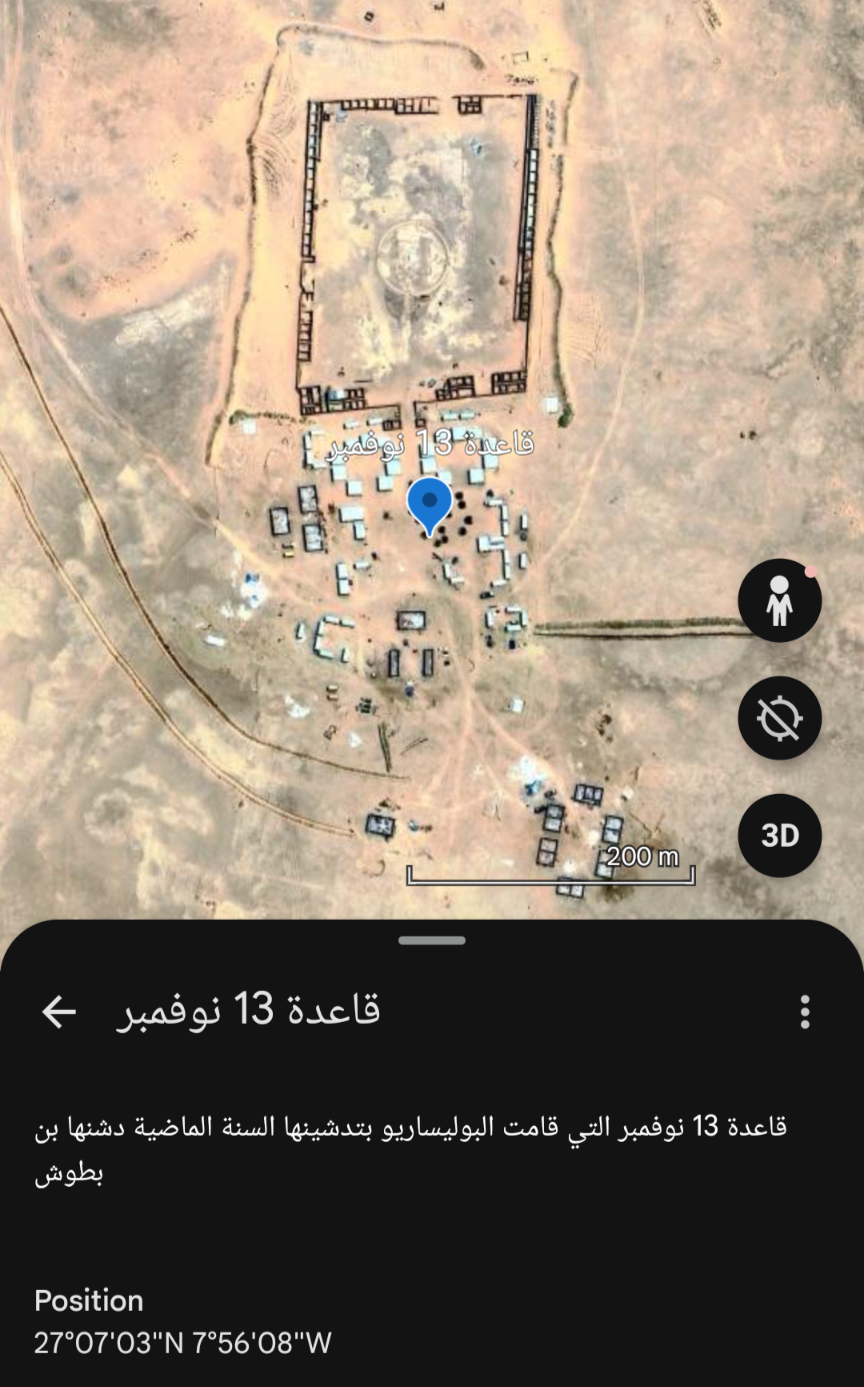Toggle Street View mode with the Pegman
864x1387 pixels.
point(779,600)
